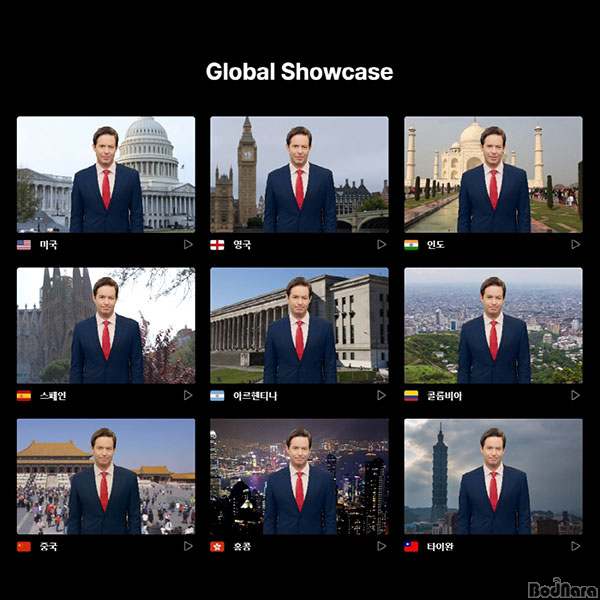The height and width of the screenshot is (600, 600).
Task: Open the 중국 (China) video tile
Action: tap(106, 477)
